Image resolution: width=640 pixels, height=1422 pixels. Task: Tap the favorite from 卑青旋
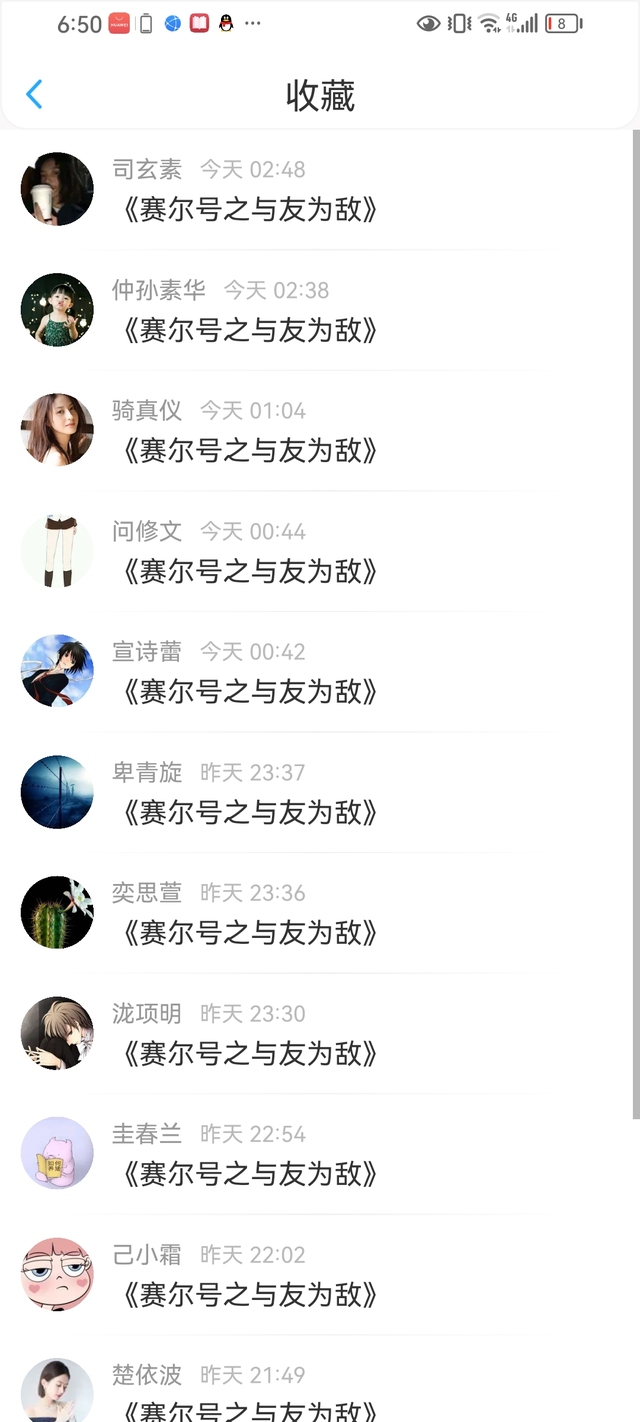(250, 812)
